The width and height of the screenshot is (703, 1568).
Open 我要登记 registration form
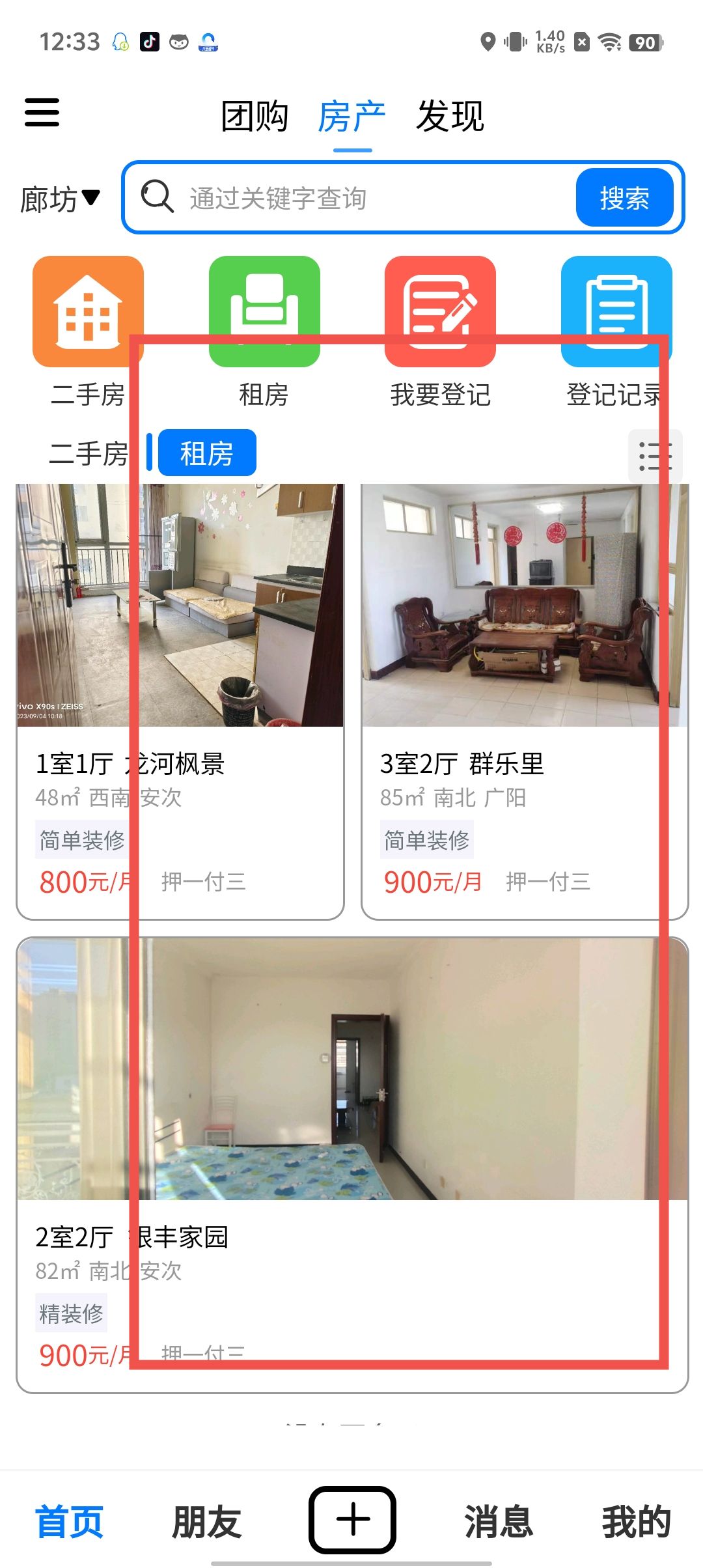tap(440, 313)
